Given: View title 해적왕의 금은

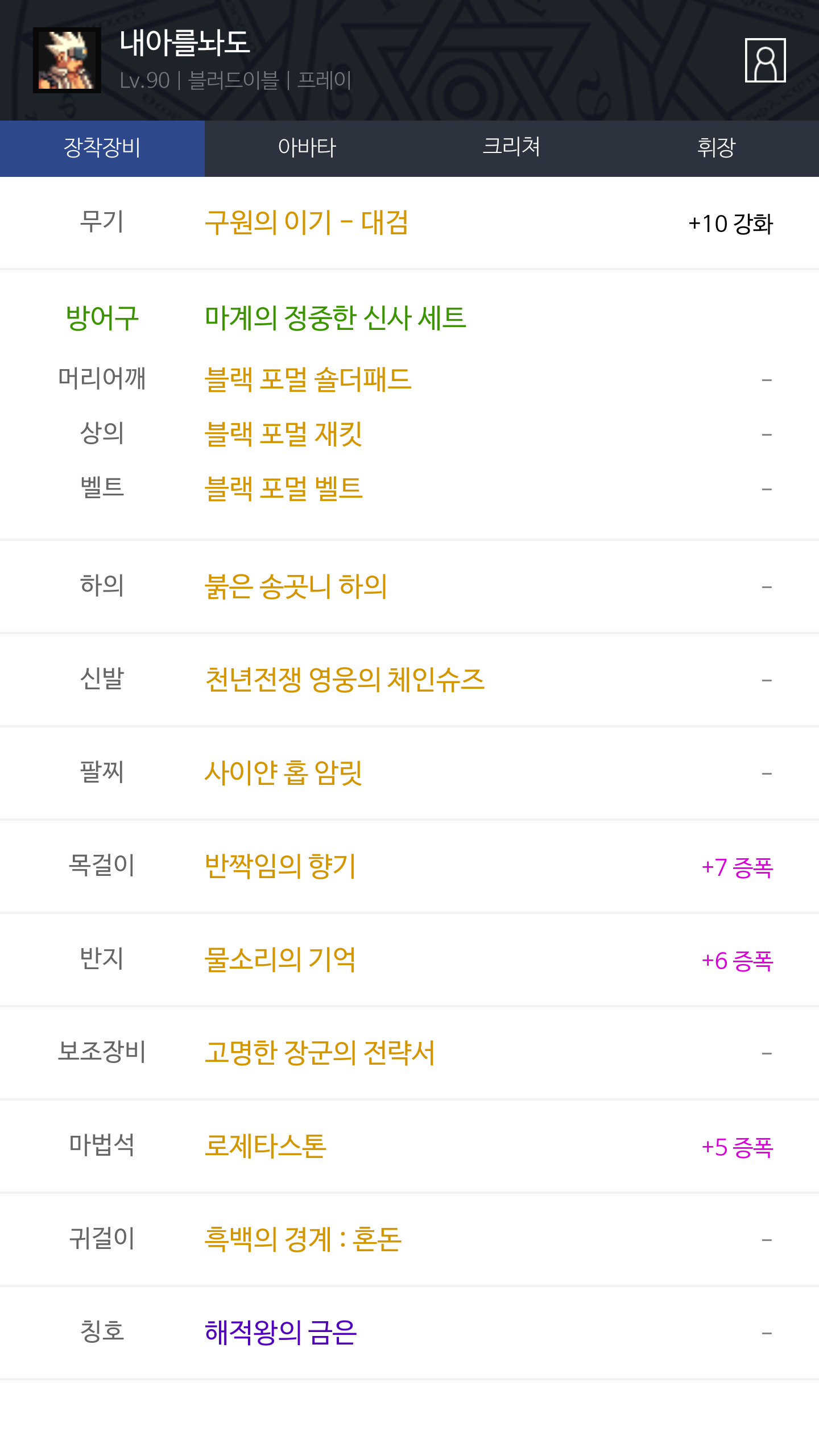Looking at the screenshot, I should 280,1333.
